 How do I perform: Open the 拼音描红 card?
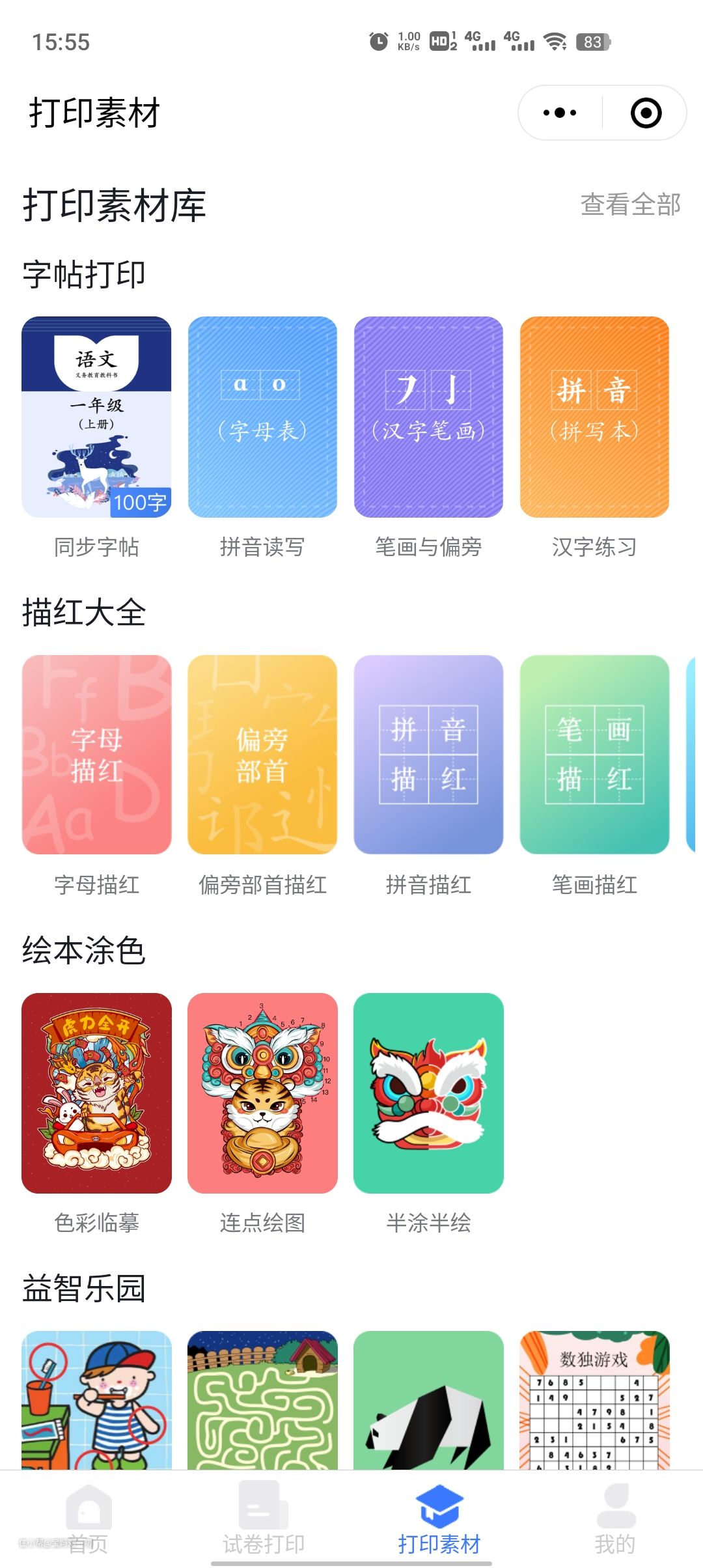[428, 755]
